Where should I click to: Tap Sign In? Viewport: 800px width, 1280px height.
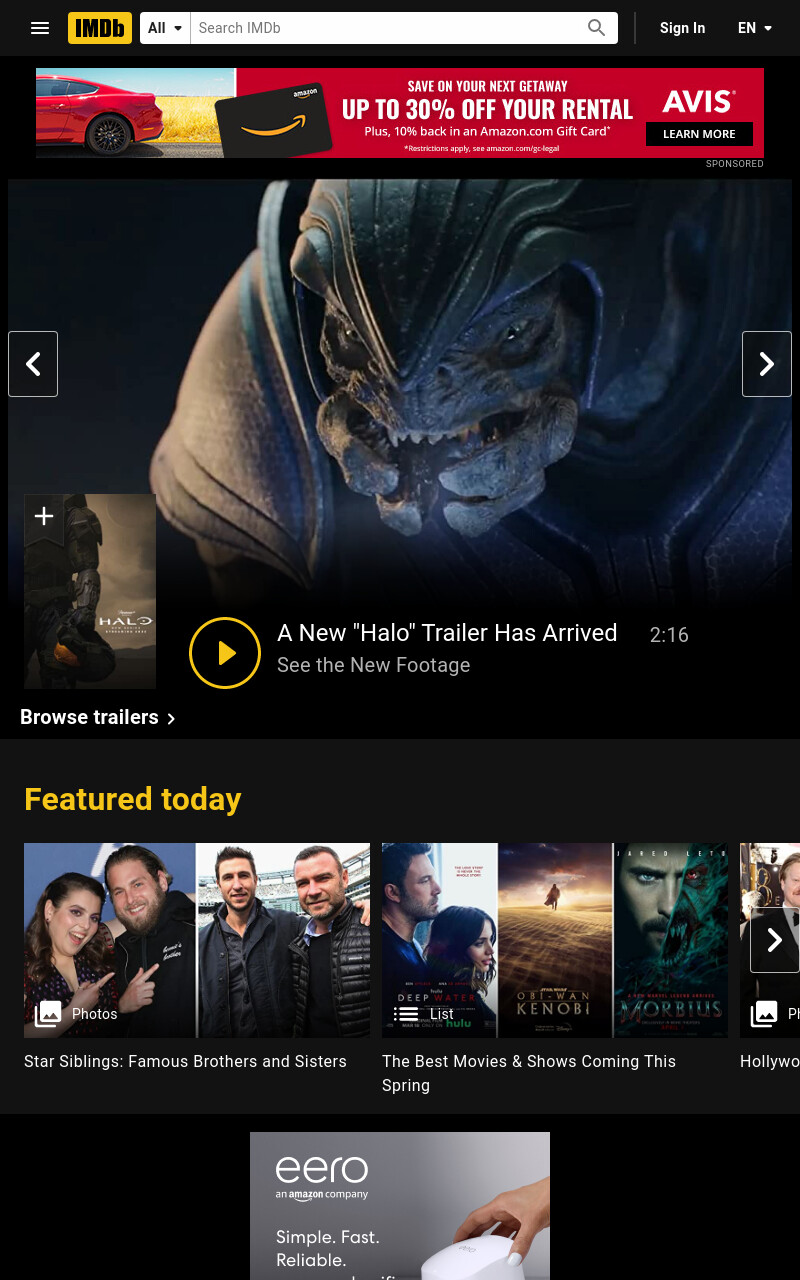pyautogui.click(x=682, y=28)
